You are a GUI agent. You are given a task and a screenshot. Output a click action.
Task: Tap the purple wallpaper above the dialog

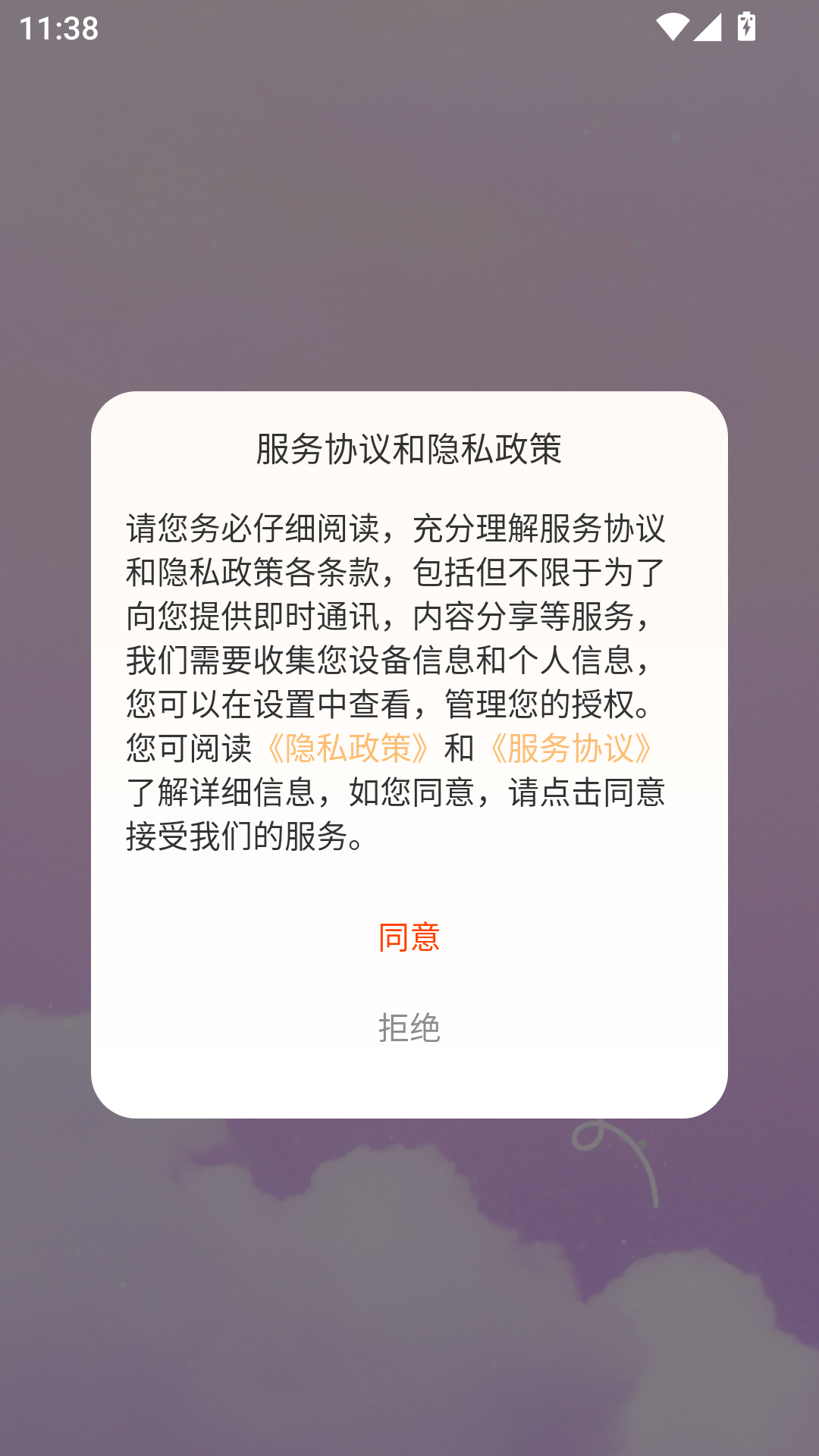[409, 227]
